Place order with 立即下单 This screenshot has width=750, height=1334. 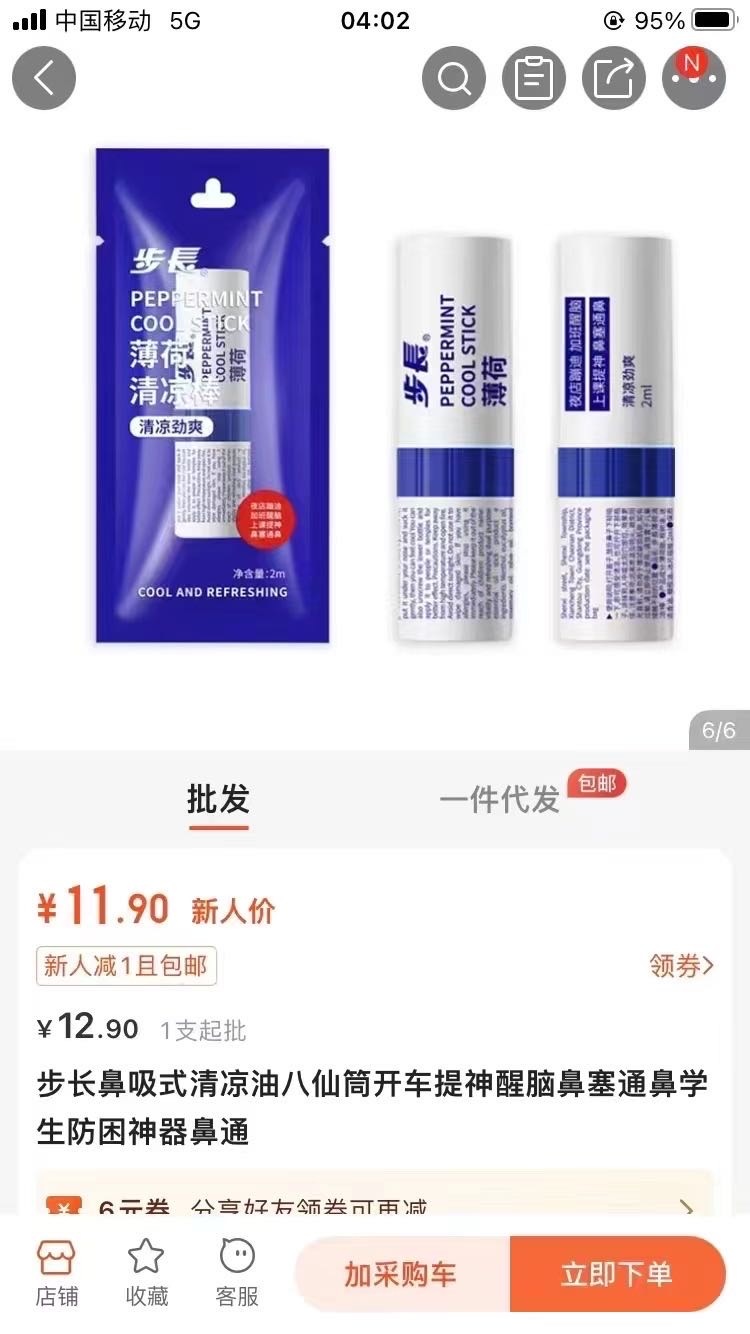click(617, 1274)
